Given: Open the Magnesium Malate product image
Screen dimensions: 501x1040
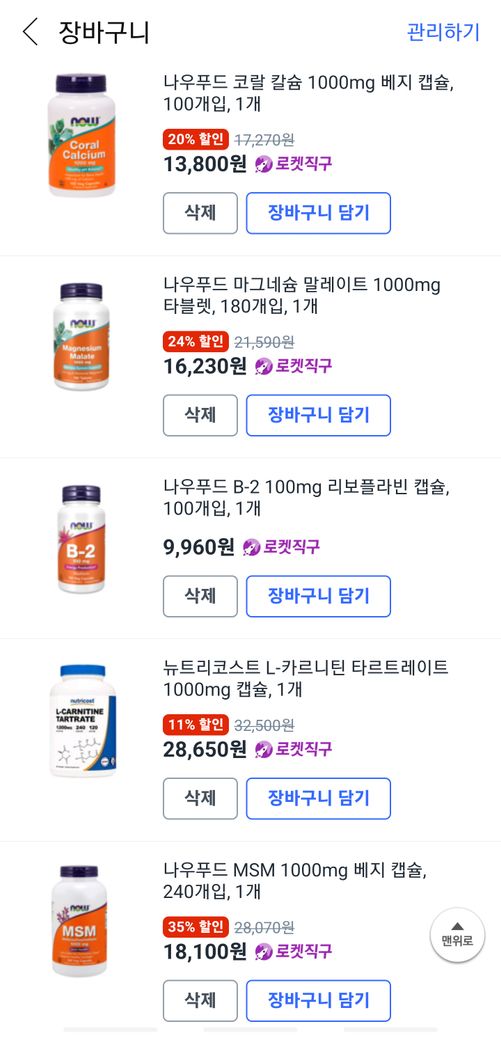Looking at the screenshot, I should point(82,336).
